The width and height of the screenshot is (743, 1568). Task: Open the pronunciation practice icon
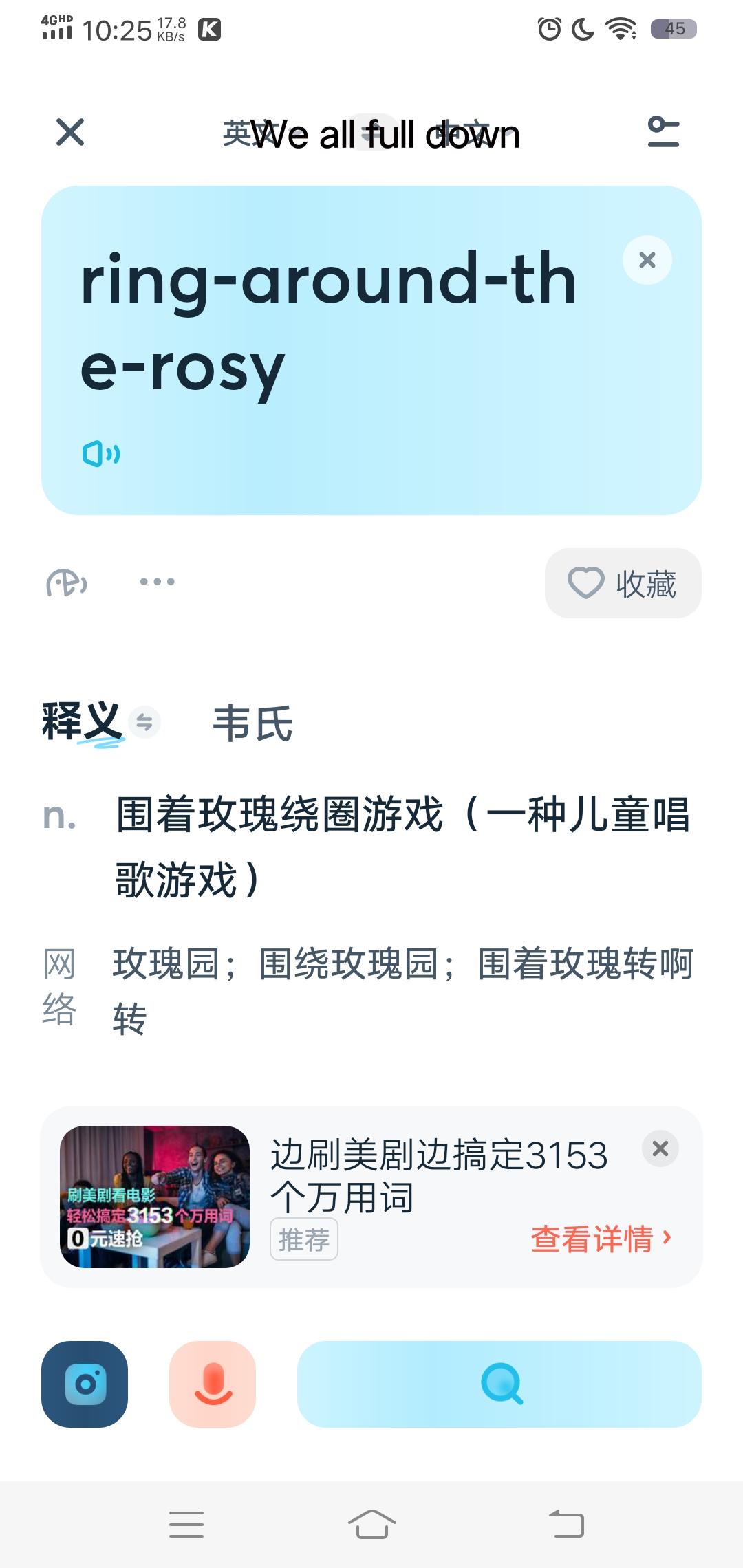pyautogui.click(x=67, y=583)
